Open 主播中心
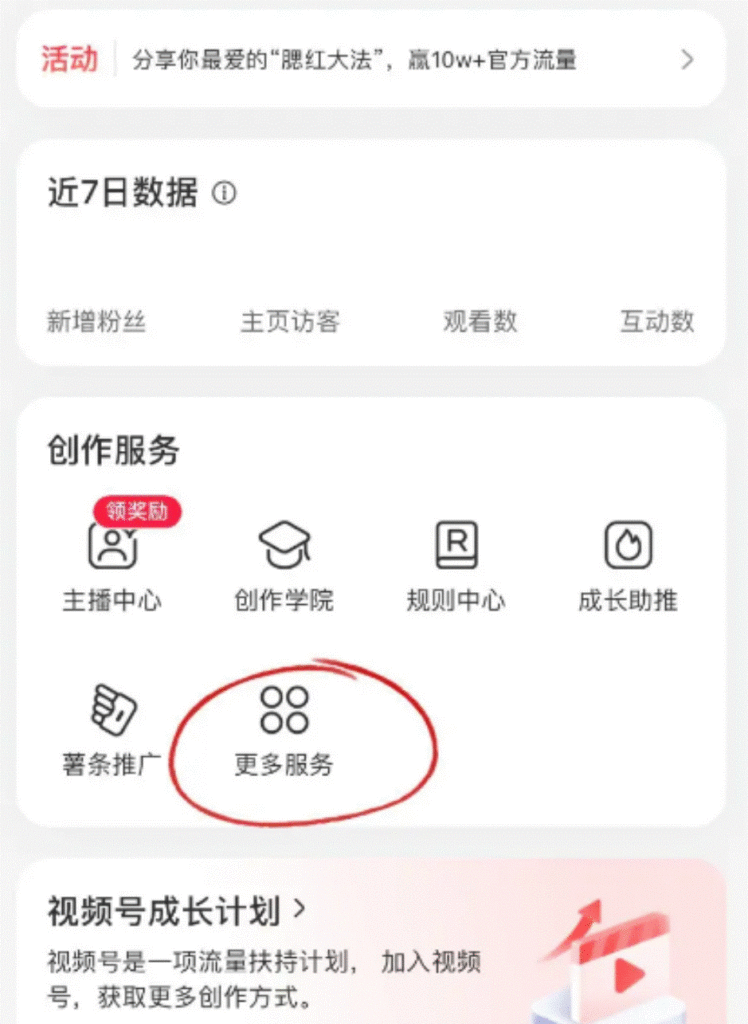The image size is (748, 1024). 112,565
